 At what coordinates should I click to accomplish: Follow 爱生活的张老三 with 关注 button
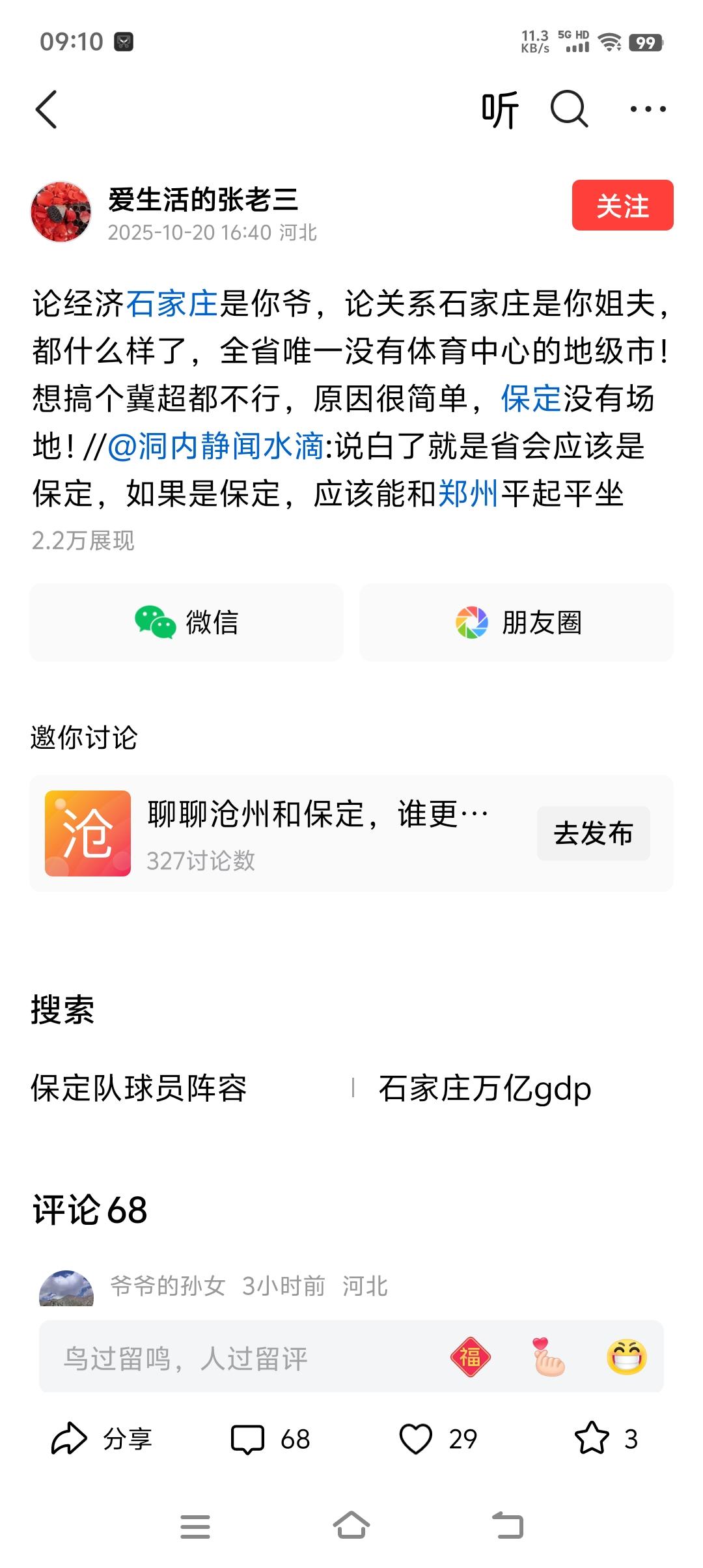click(622, 206)
